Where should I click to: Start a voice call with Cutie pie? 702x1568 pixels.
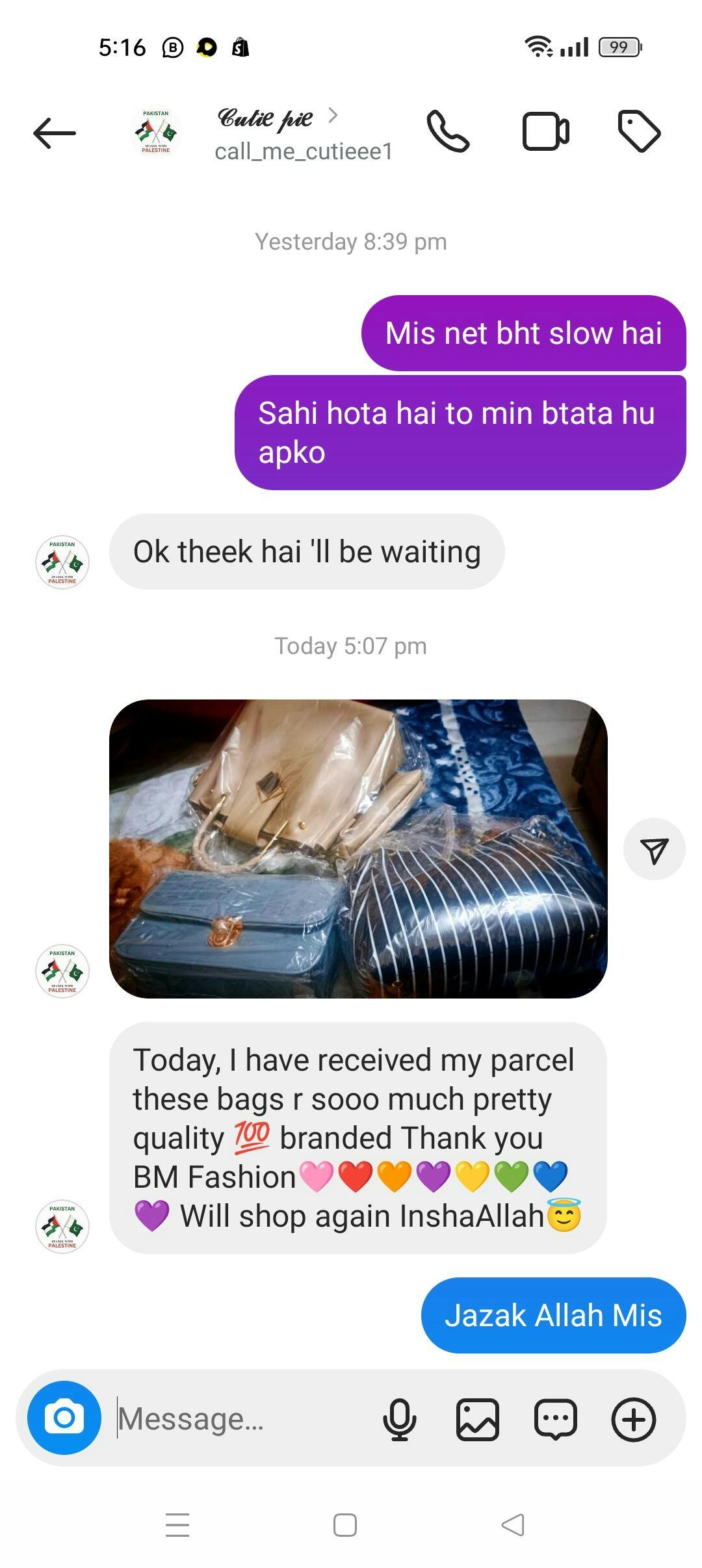pyautogui.click(x=448, y=132)
